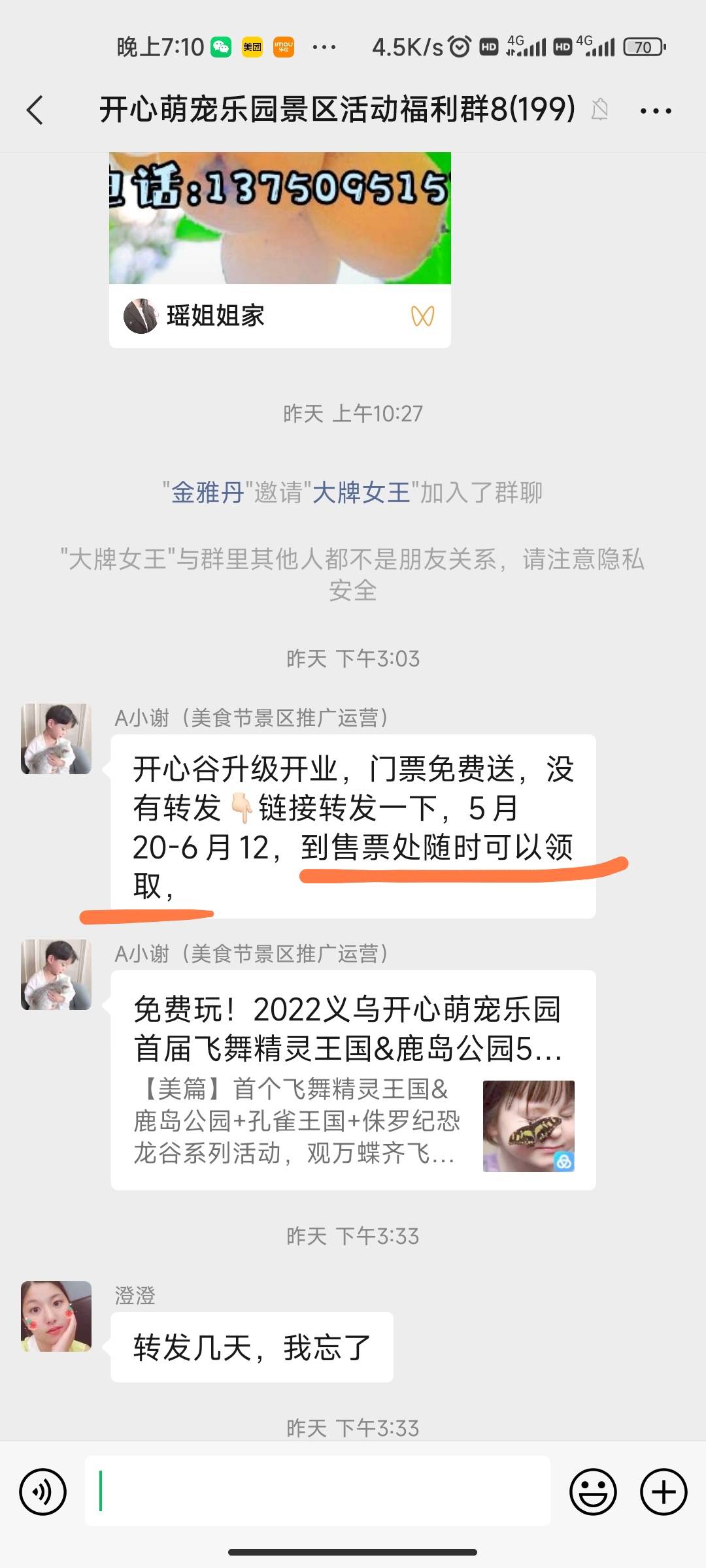Tap A小谢's avatar beside the 开心谷 message

[x=56, y=739]
